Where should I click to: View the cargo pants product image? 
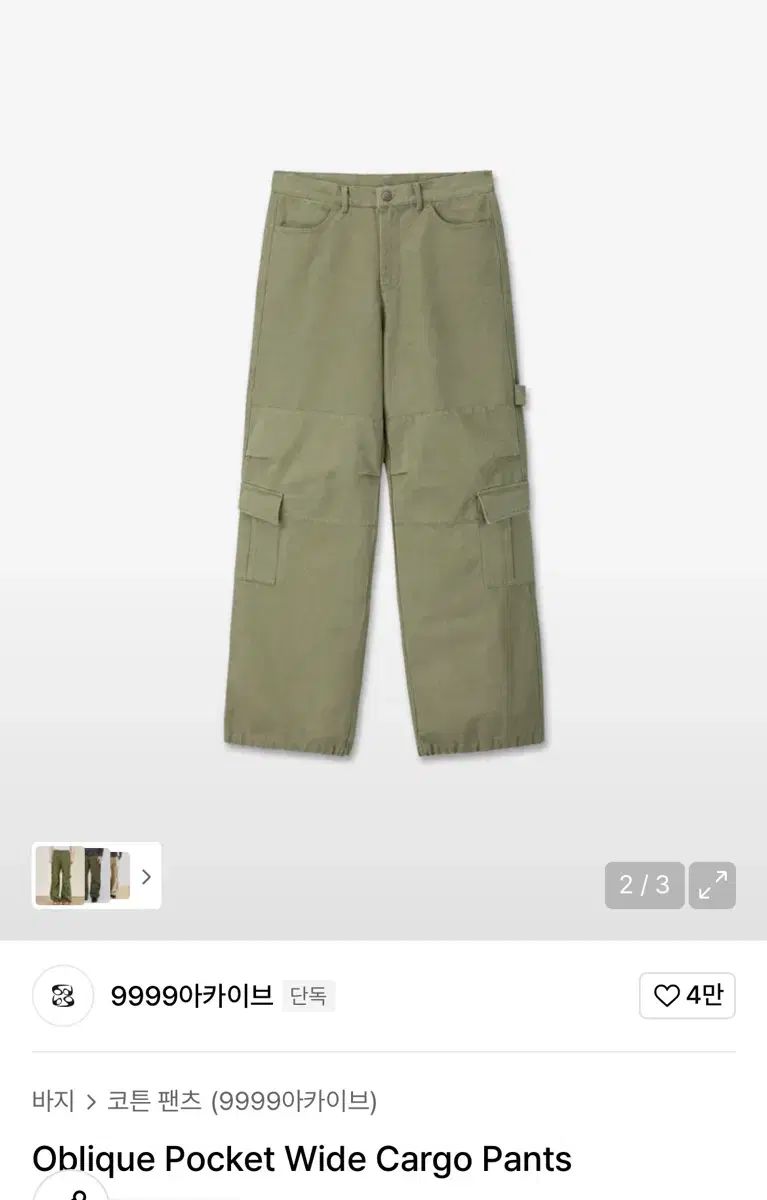[384, 460]
